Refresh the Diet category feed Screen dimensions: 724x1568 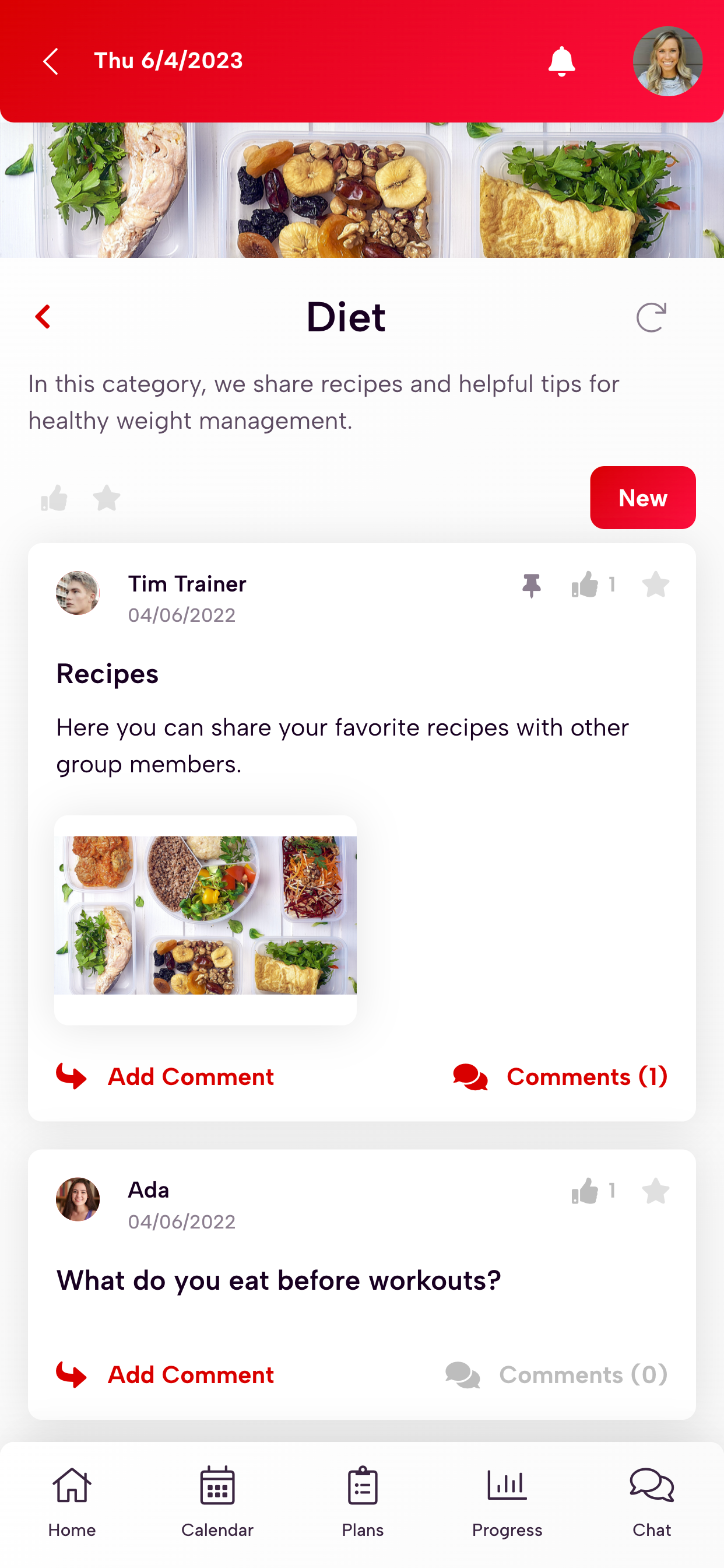coord(651,317)
